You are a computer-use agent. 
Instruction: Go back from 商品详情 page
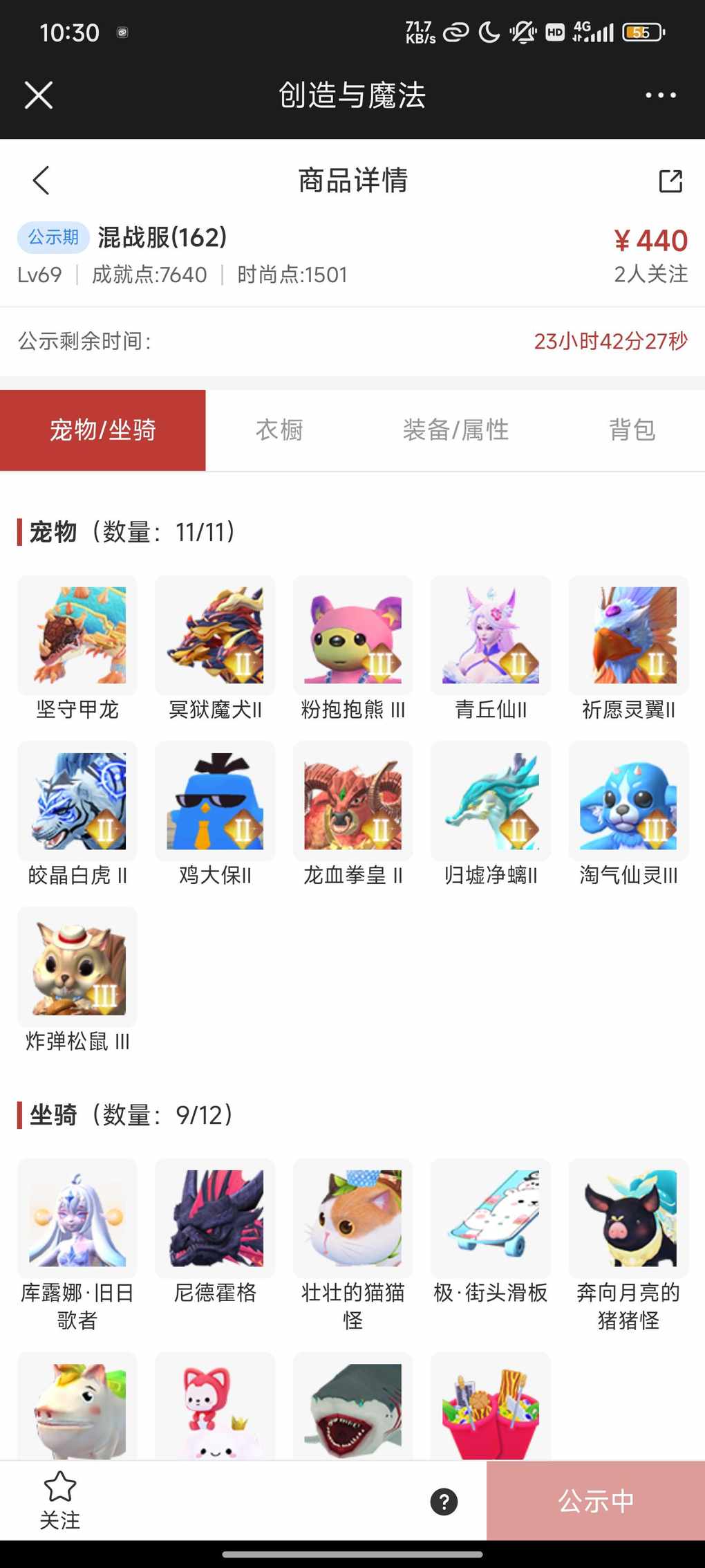[x=41, y=181]
